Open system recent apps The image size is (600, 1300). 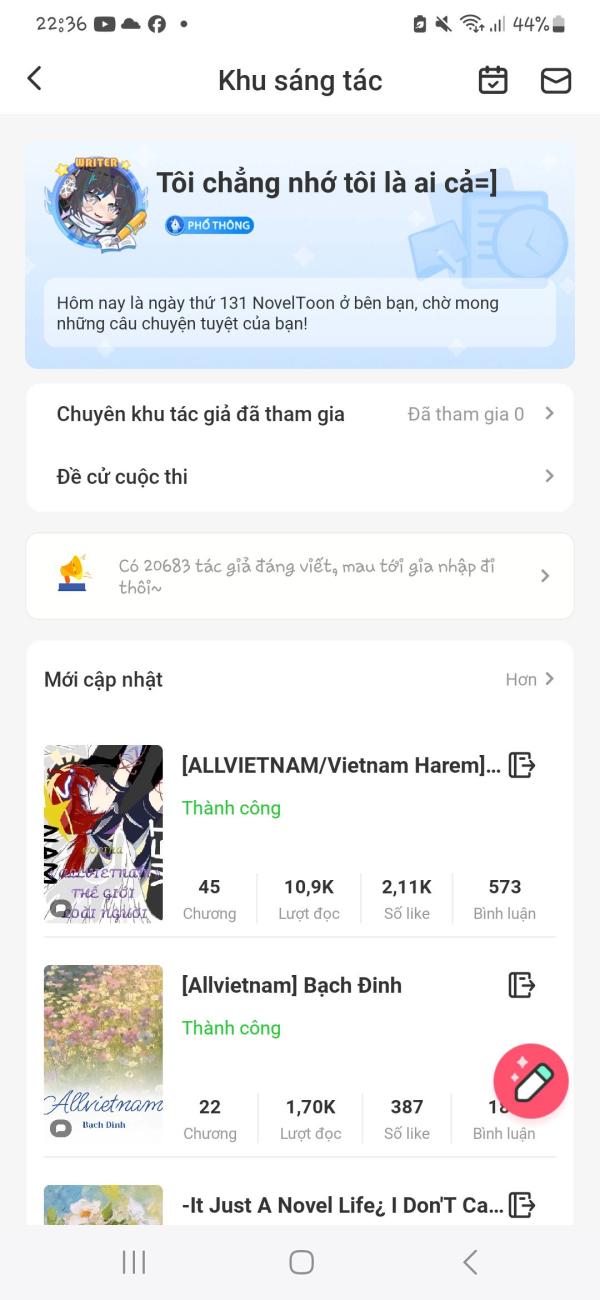point(133,1262)
